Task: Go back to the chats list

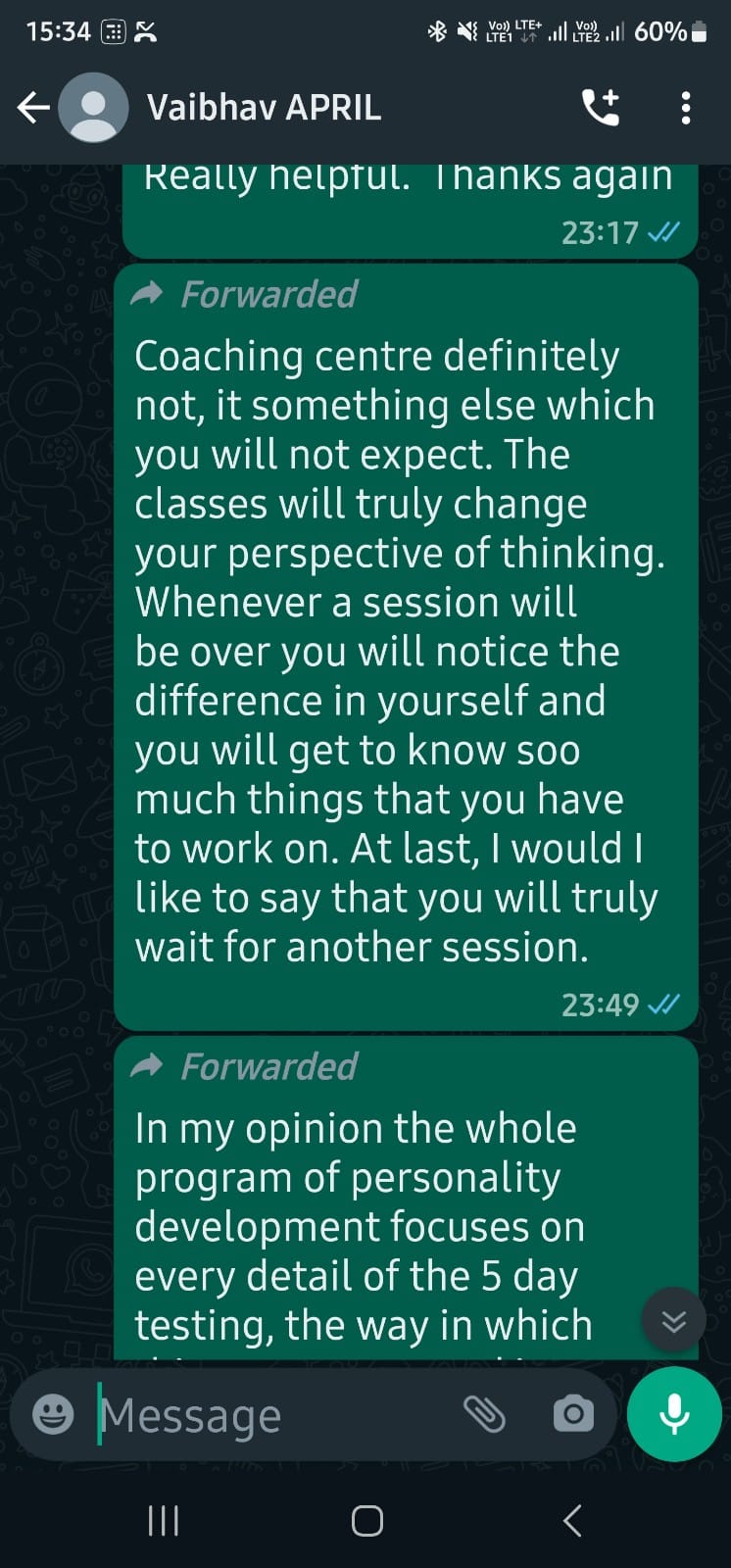Action: pyautogui.click(x=34, y=108)
